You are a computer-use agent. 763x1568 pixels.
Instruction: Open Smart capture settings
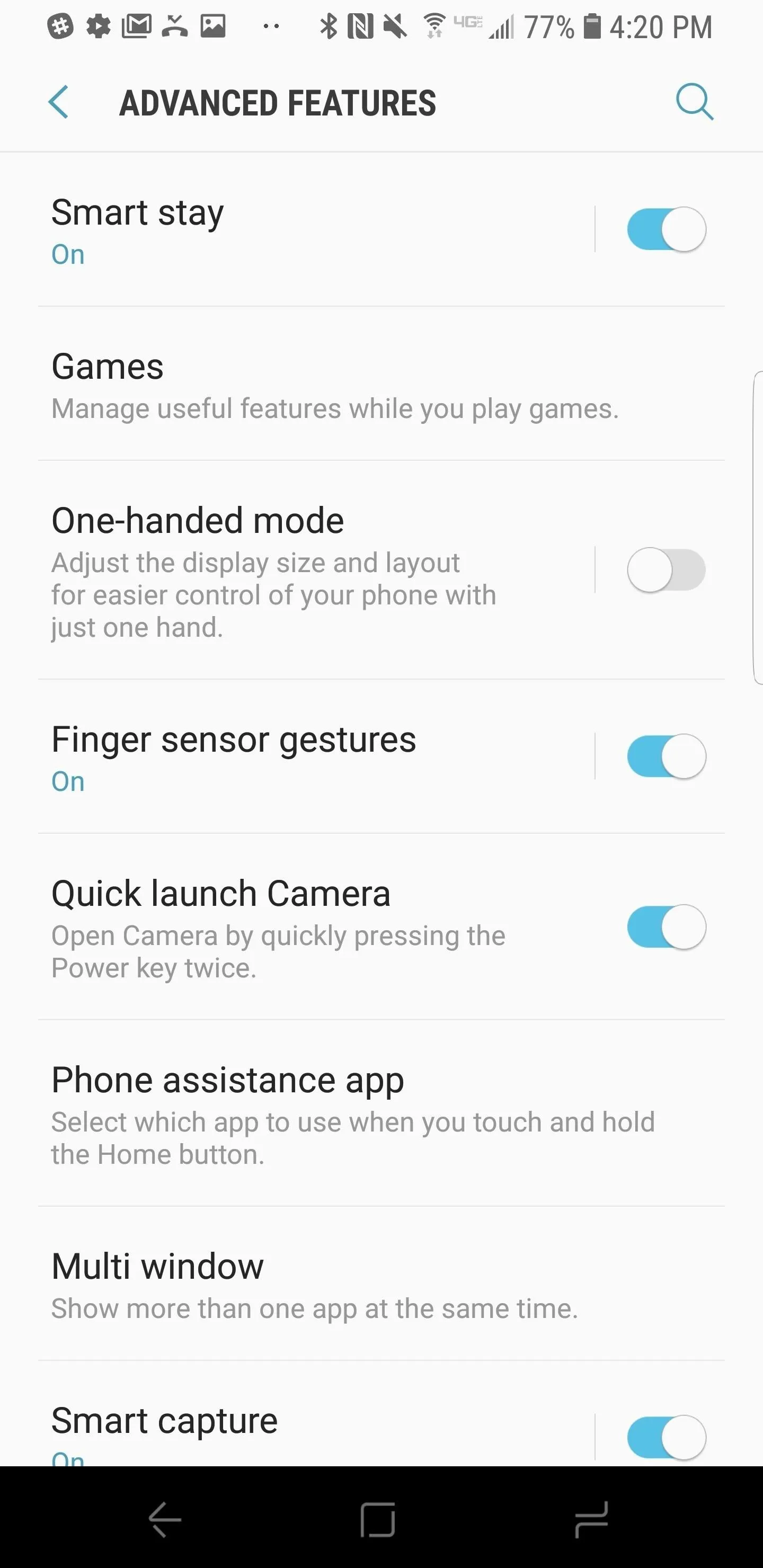tap(316, 1414)
